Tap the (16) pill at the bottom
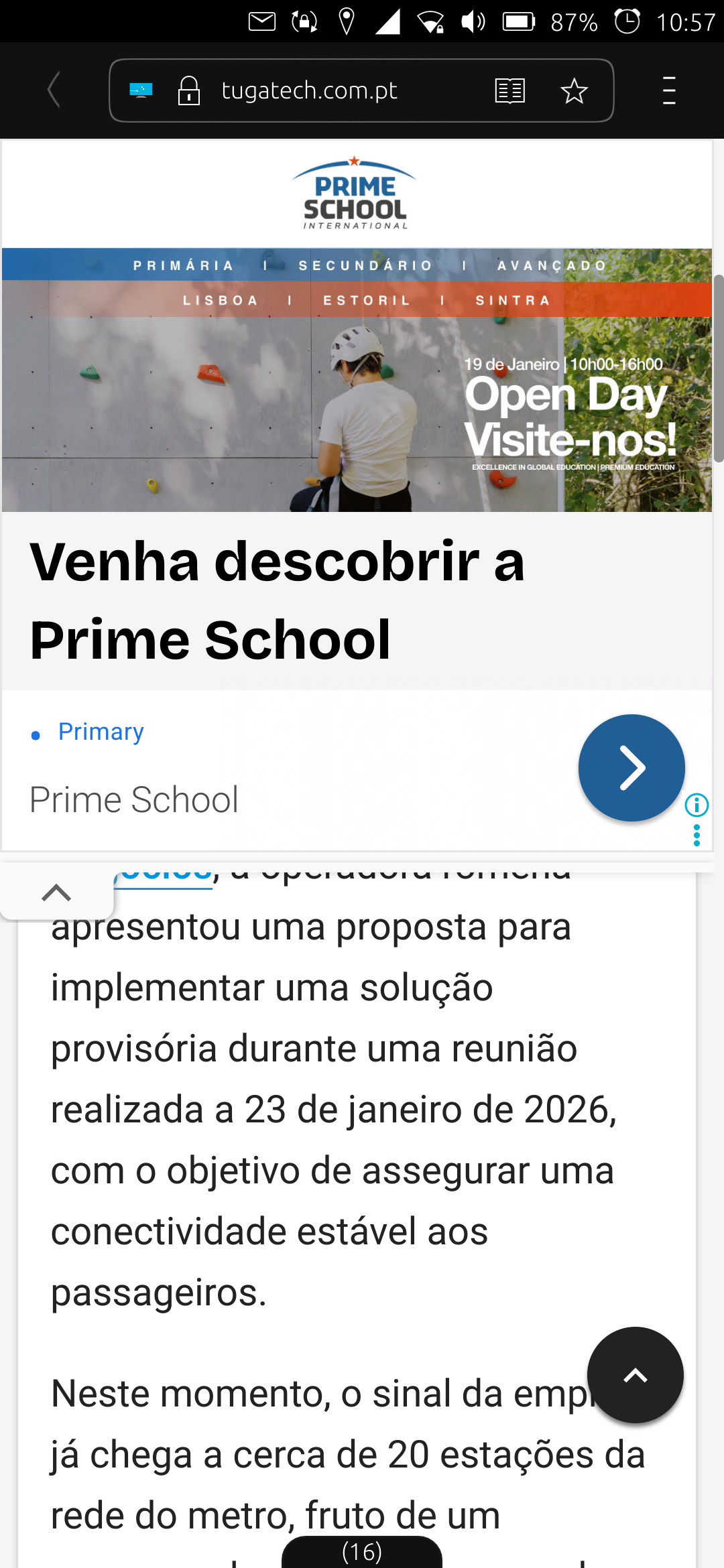The width and height of the screenshot is (724, 1568). [x=361, y=1552]
